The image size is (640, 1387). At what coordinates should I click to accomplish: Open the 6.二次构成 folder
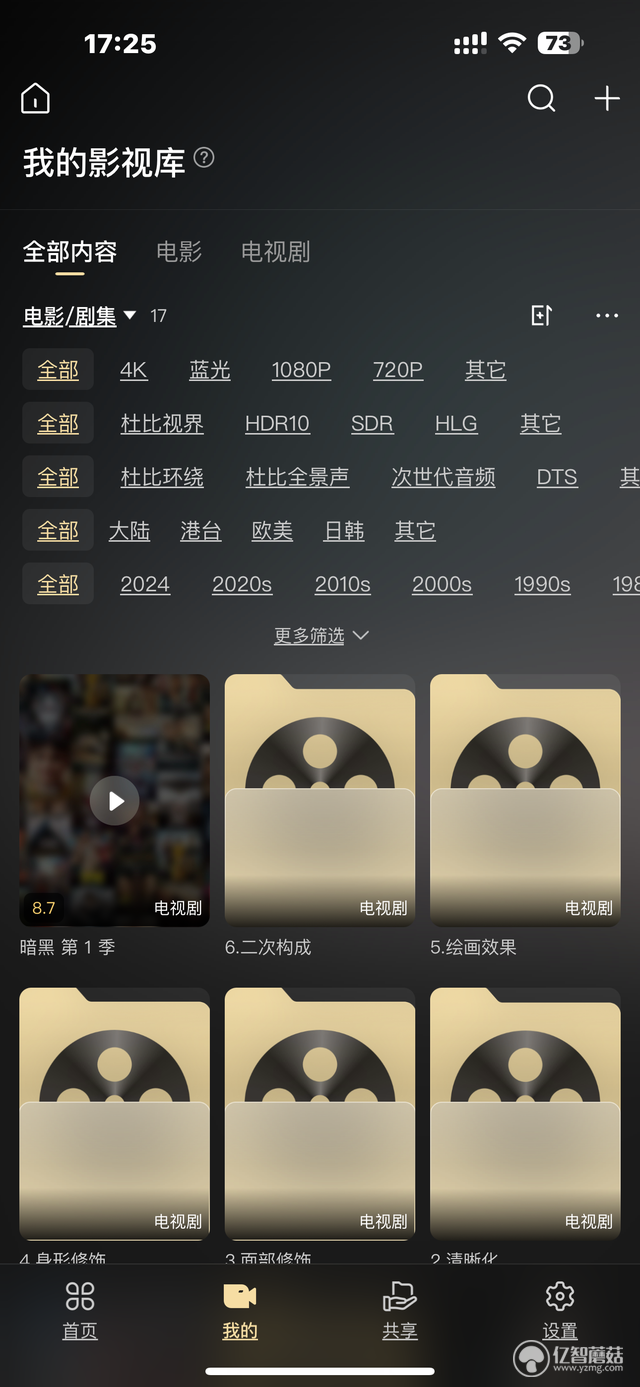point(320,800)
